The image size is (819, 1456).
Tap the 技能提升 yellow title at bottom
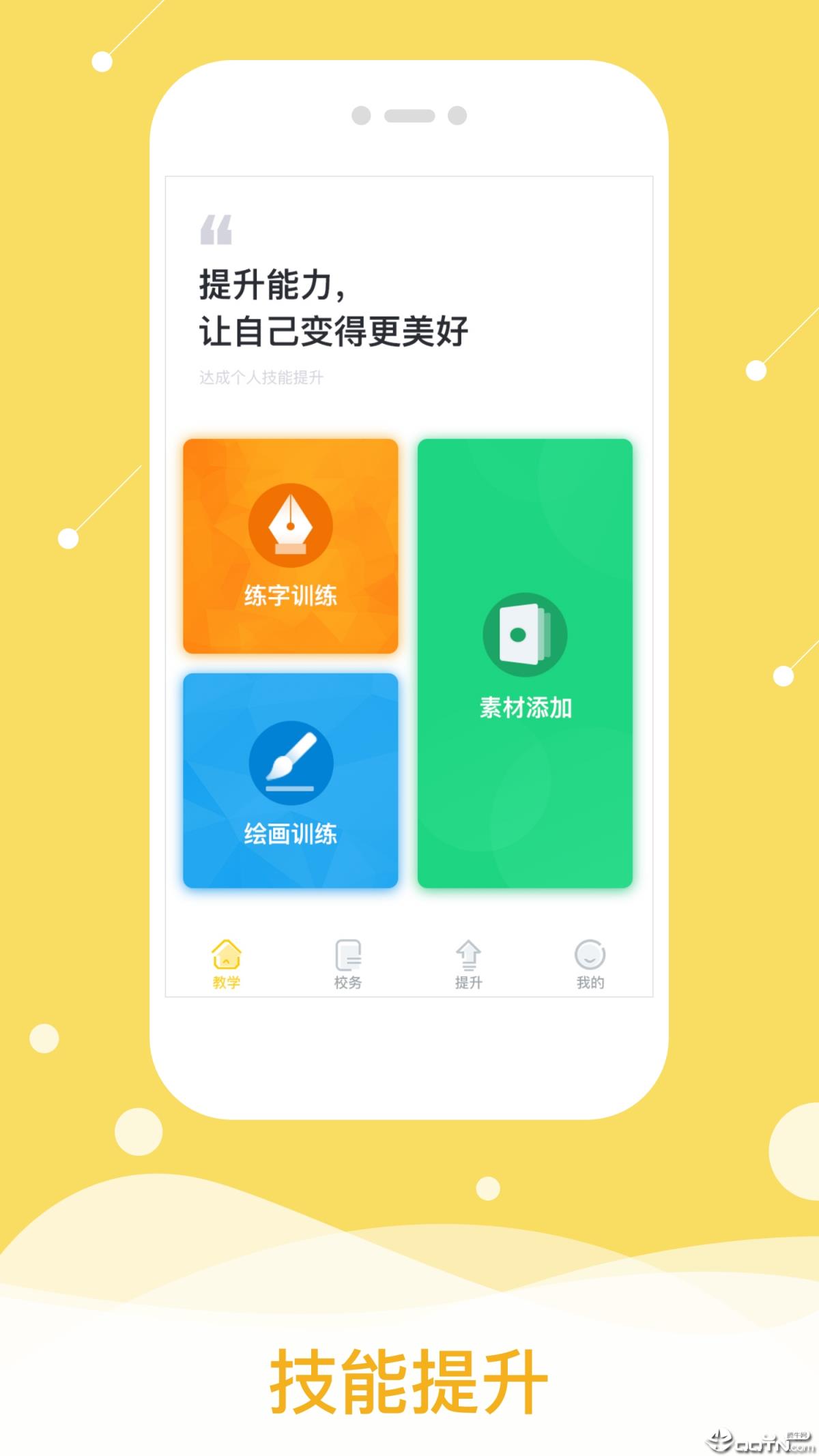(408, 1373)
